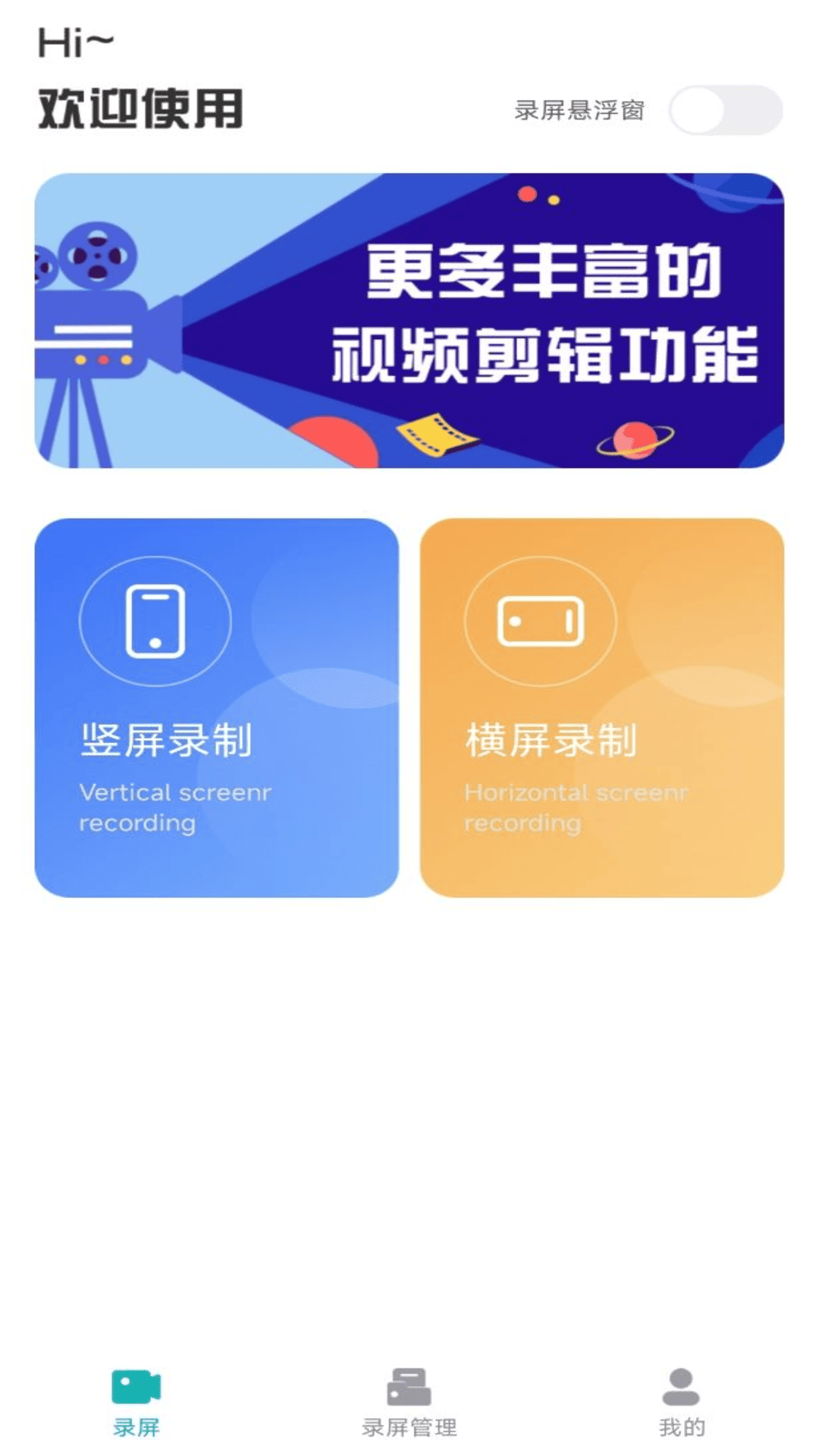Start 横屏录制 horizontal screen recording
The image size is (819, 1456).
pos(601,707)
